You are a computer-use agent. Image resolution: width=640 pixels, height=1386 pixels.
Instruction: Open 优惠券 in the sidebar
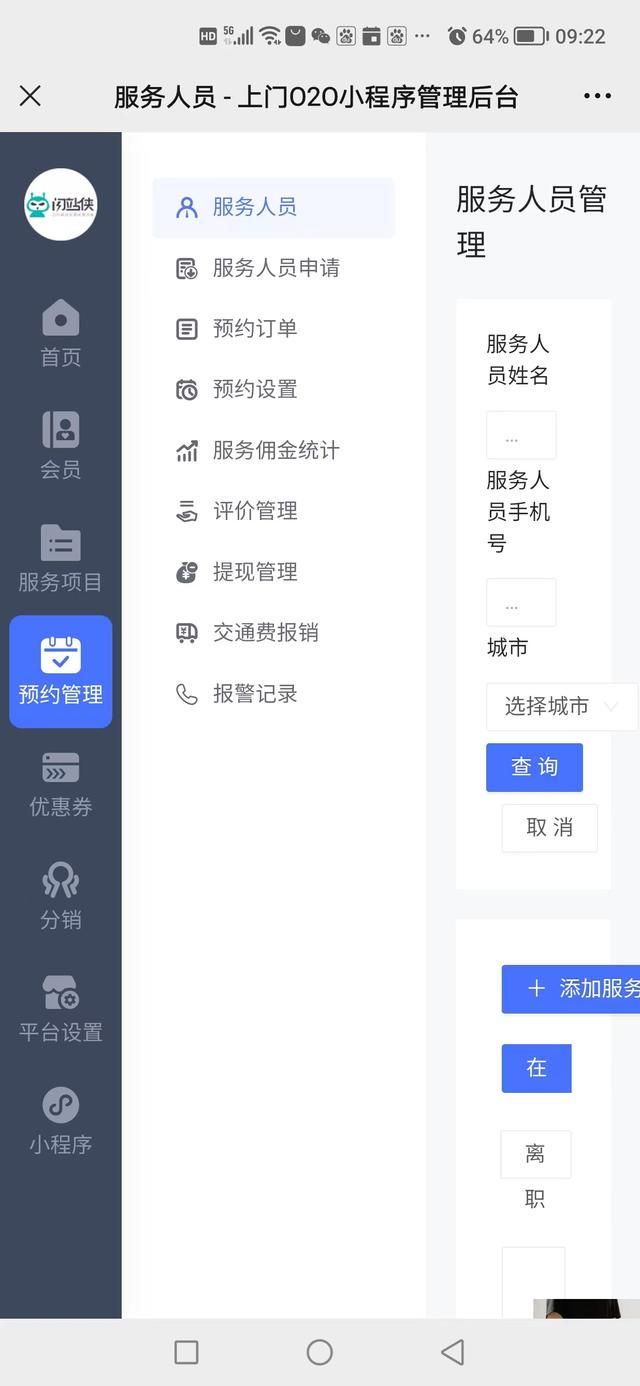point(61,784)
